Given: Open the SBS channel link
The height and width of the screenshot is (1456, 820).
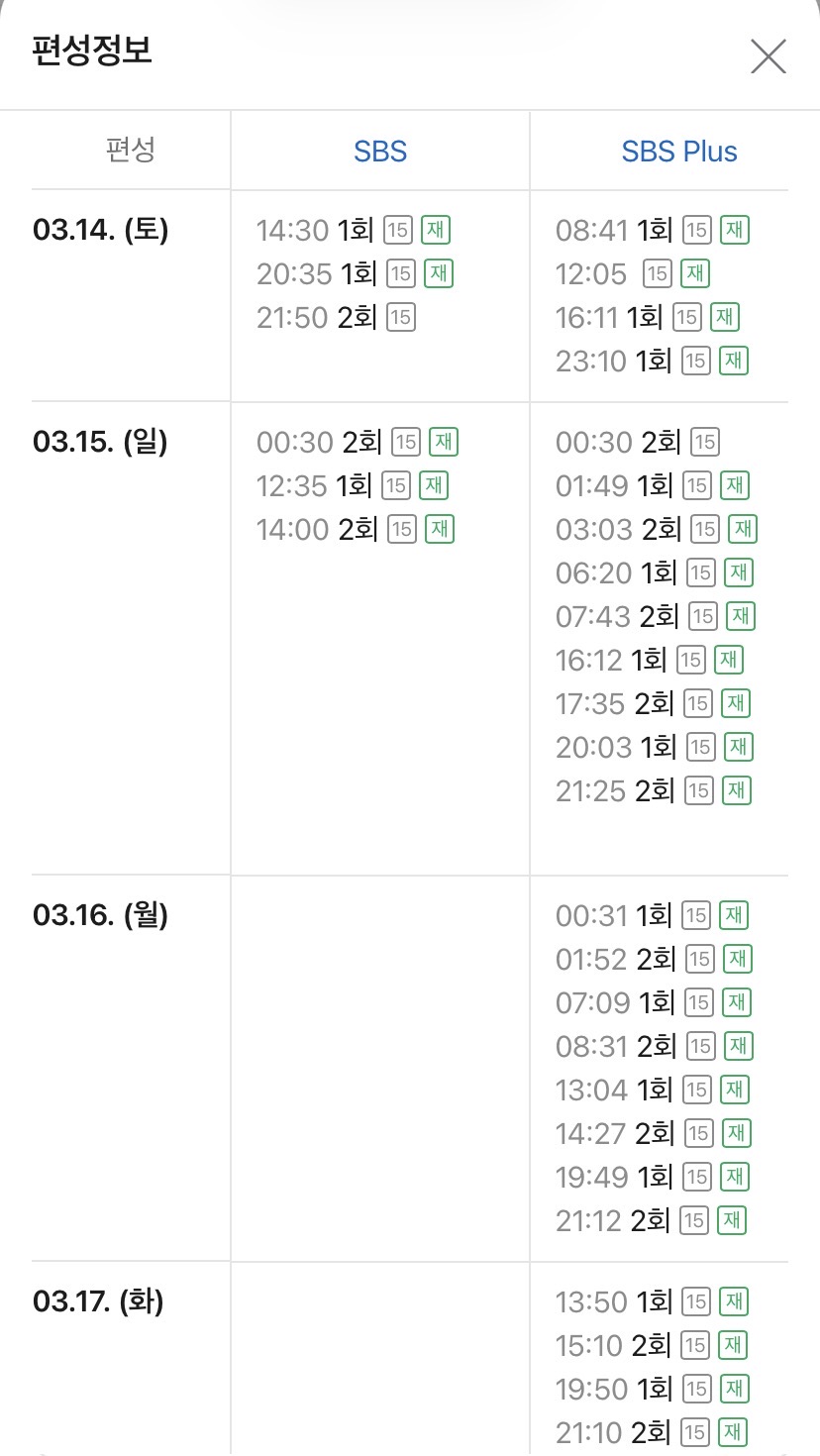Looking at the screenshot, I should point(380,152).
